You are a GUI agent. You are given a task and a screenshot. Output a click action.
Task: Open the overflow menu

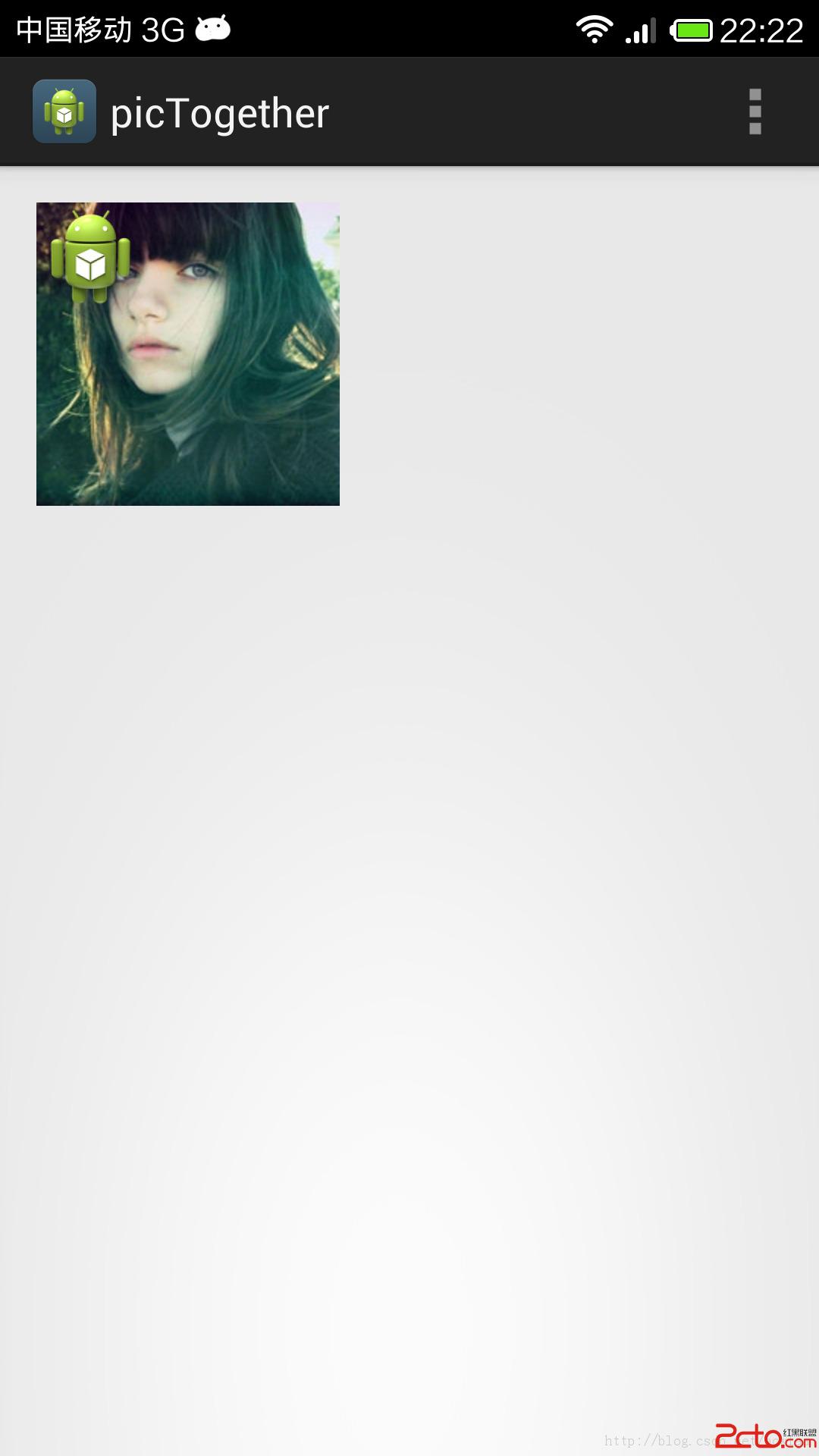755,111
